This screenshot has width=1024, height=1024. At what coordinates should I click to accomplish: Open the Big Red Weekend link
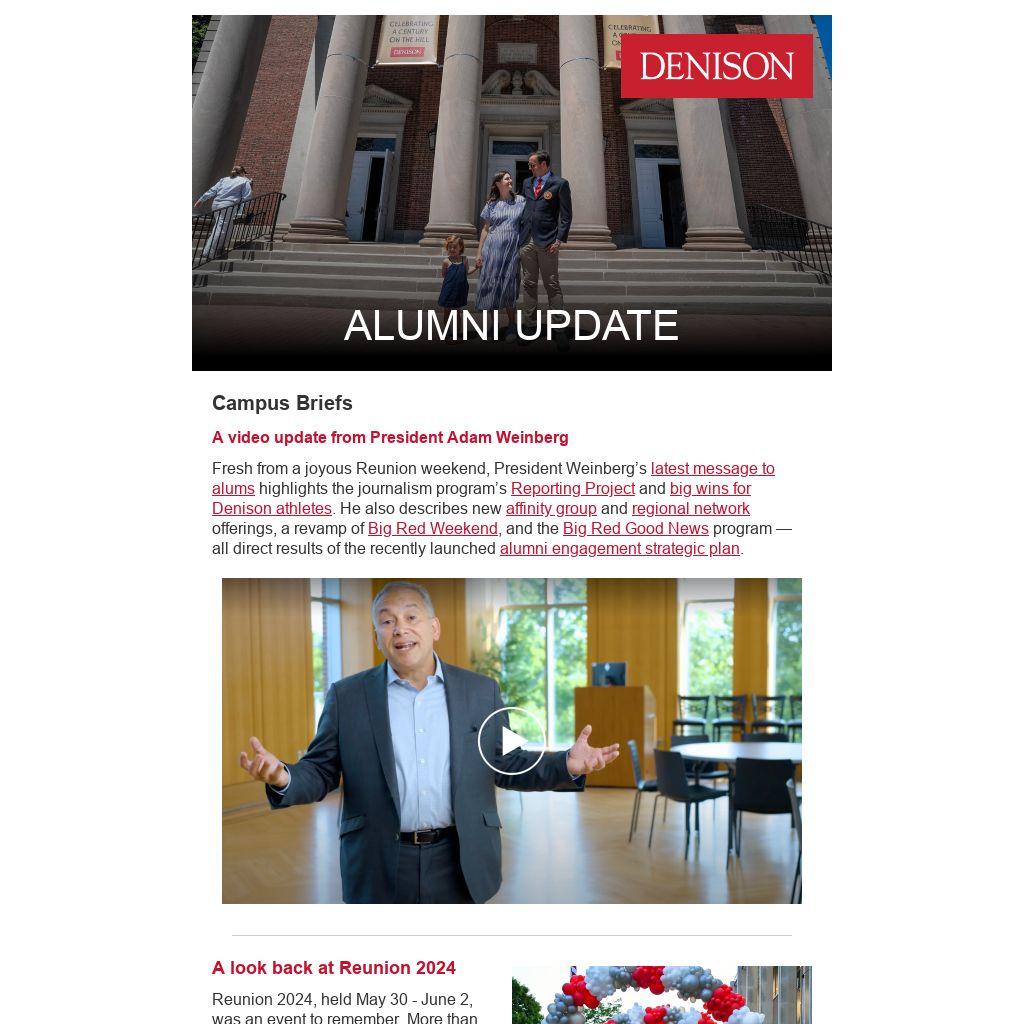[432, 528]
